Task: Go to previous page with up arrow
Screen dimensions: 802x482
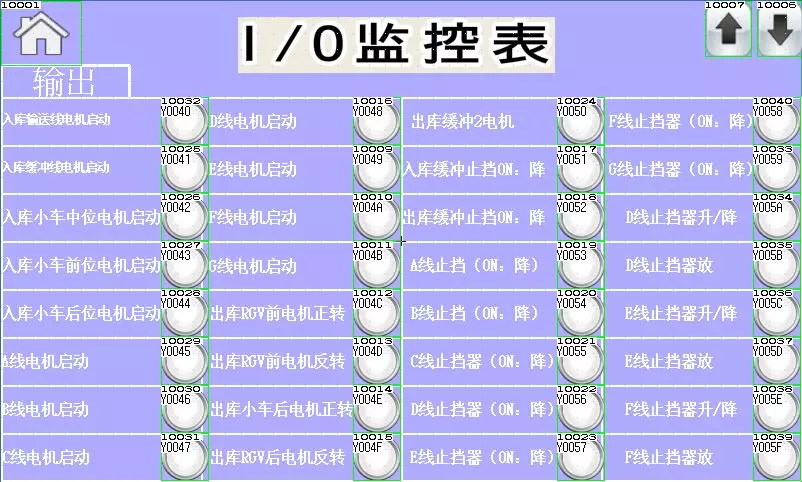Action: coord(727,32)
